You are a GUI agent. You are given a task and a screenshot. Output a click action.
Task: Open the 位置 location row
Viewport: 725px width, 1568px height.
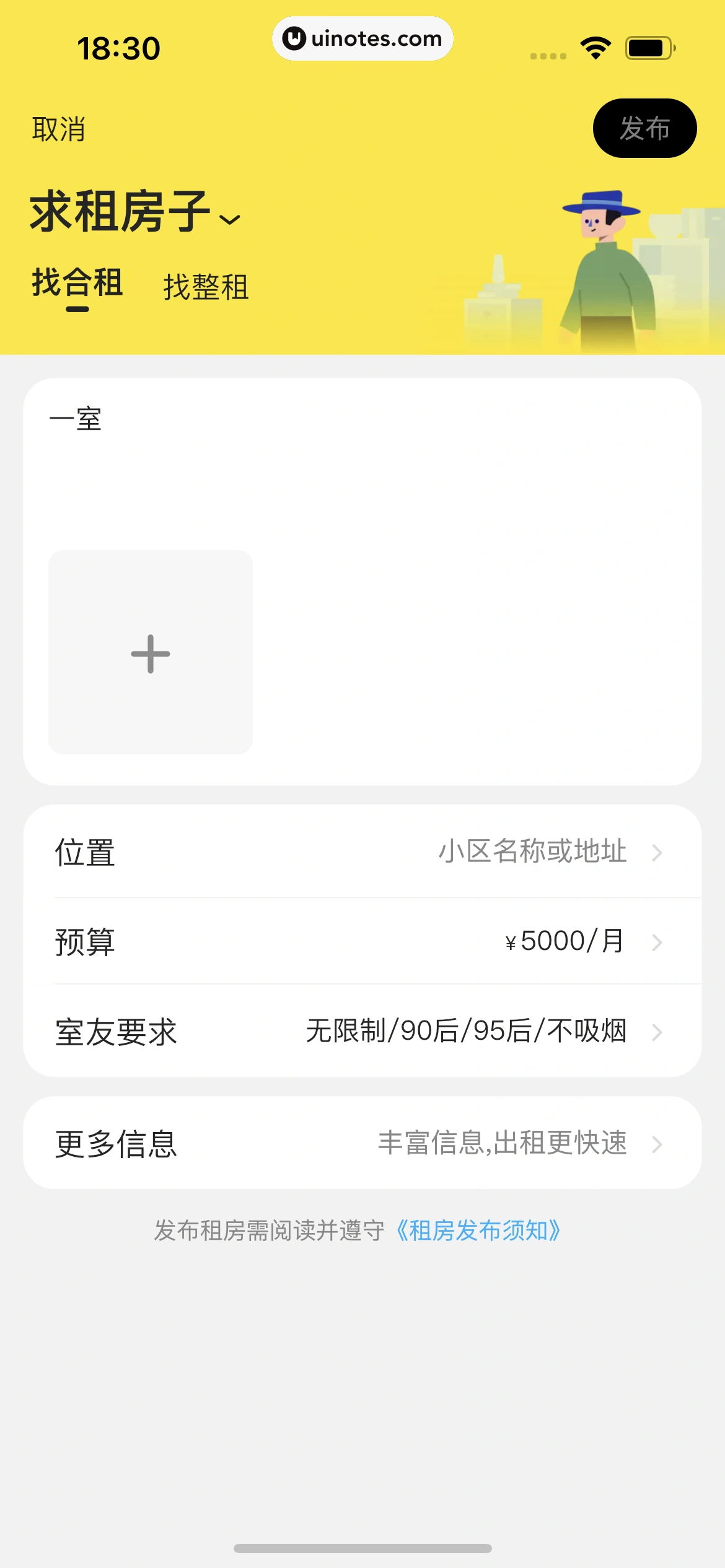click(x=362, y=852)
